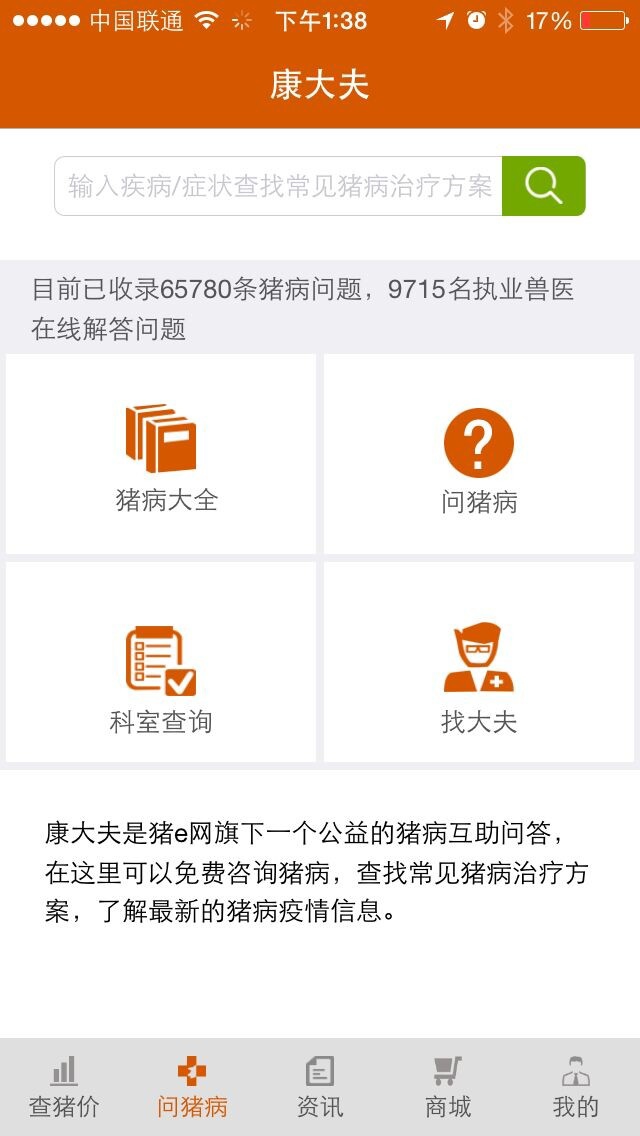640x1136 pixels.
Task: Open the 猪病大全 disease encyclopedia tile
Action: (x=161, y=454)
